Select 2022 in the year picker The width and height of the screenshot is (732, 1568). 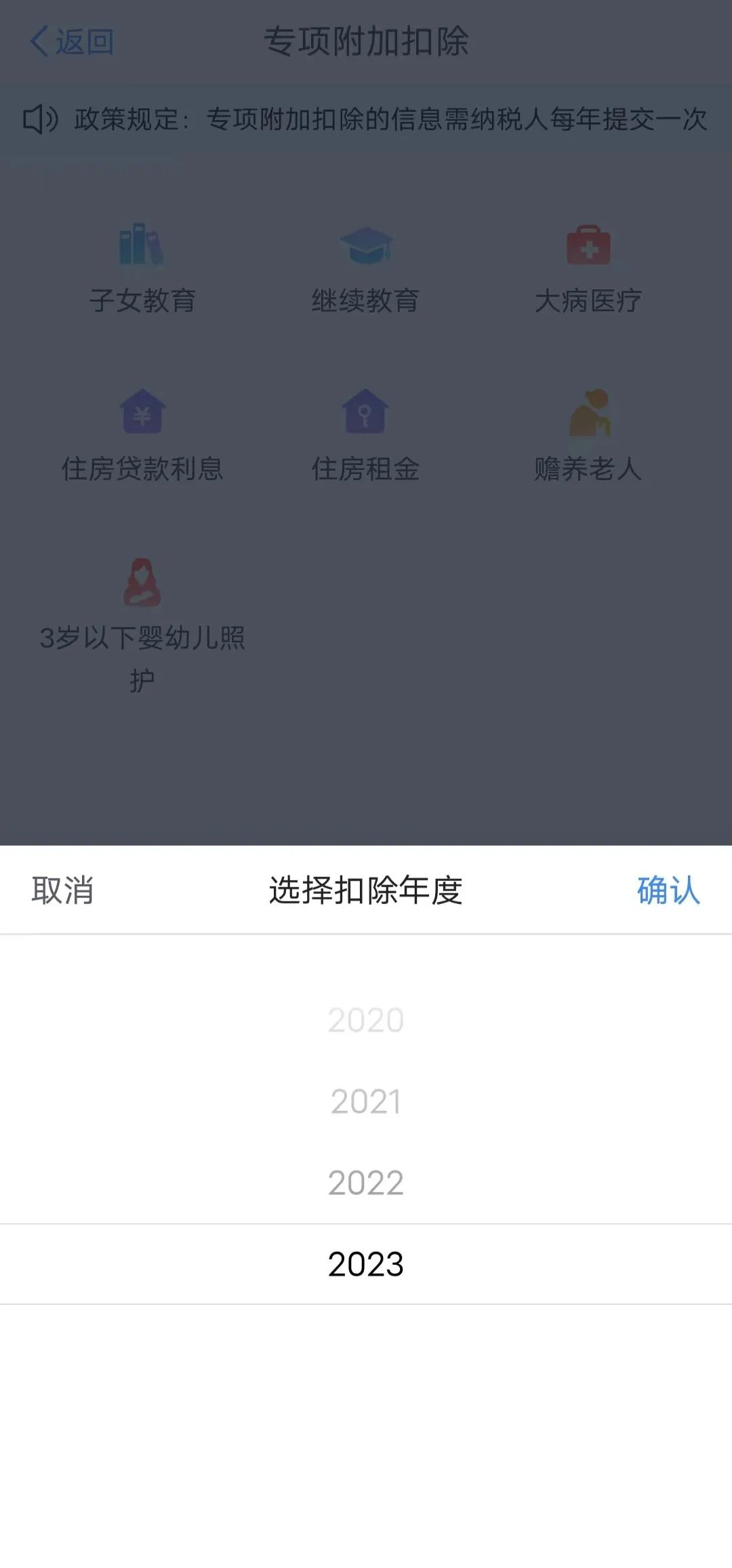(x=366, y=1183)
